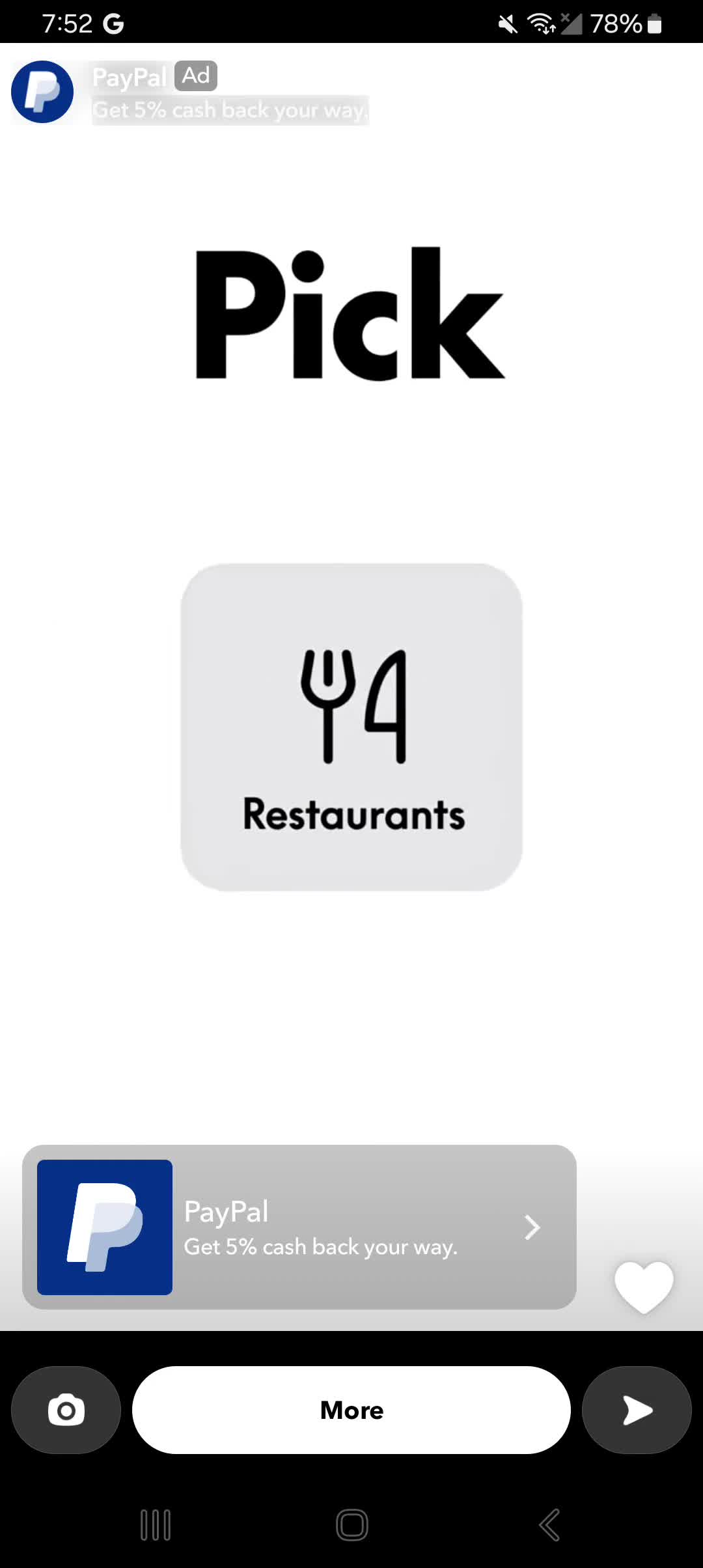Send this ad with the arrow button
Image resolution: width=703 pixels, height=1568 pixels.
coord(637,1410)
